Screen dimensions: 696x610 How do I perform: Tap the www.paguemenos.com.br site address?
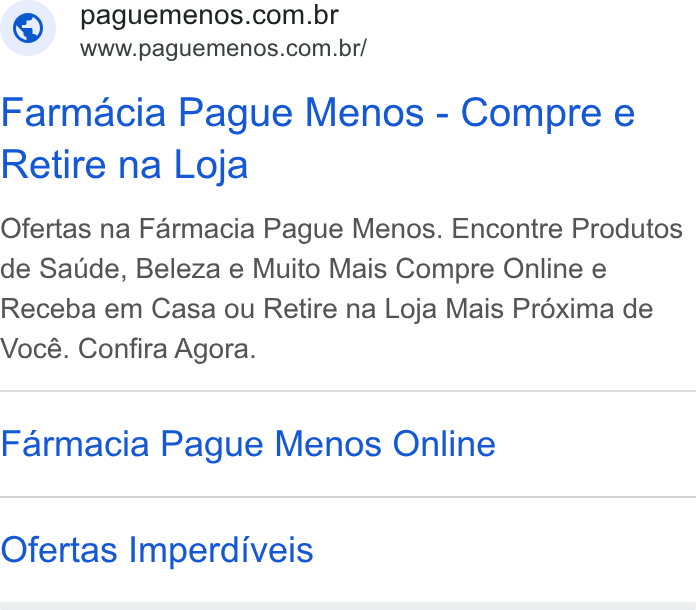223,49
